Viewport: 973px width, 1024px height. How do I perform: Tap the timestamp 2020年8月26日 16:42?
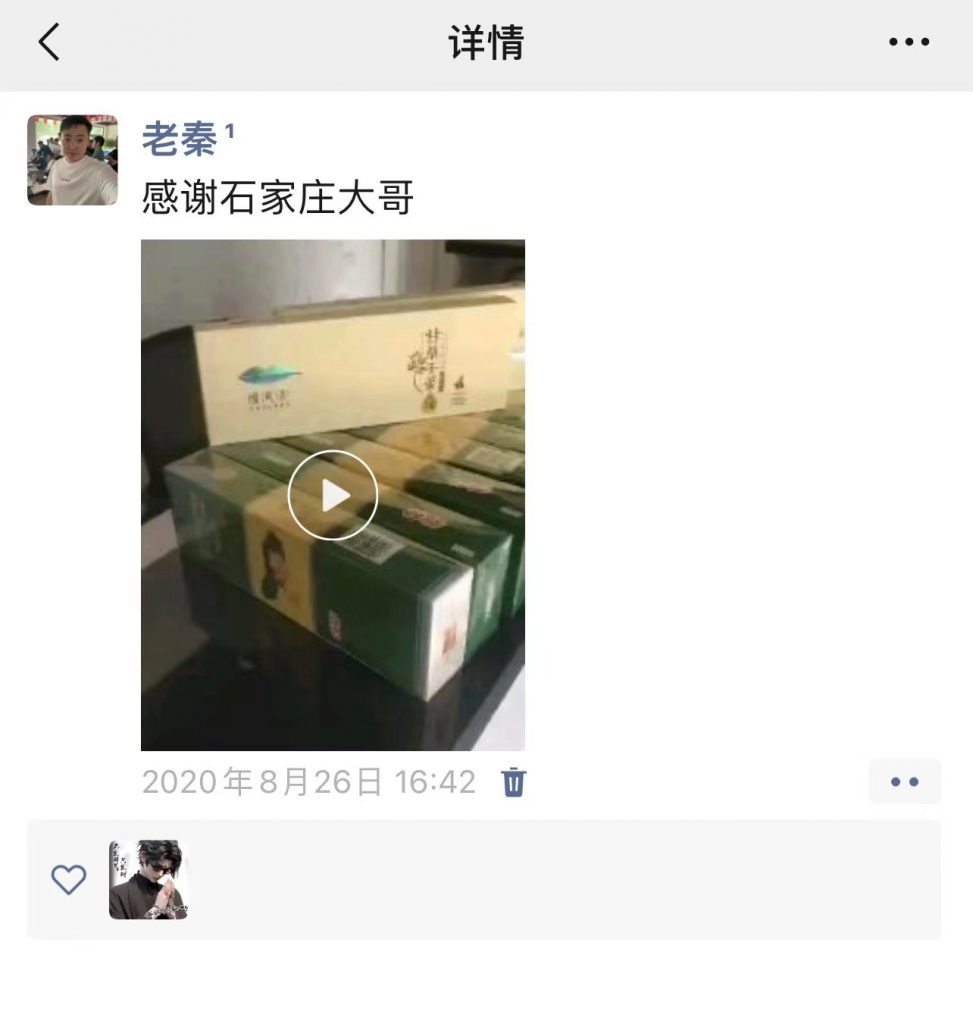(x=310, y=784)
